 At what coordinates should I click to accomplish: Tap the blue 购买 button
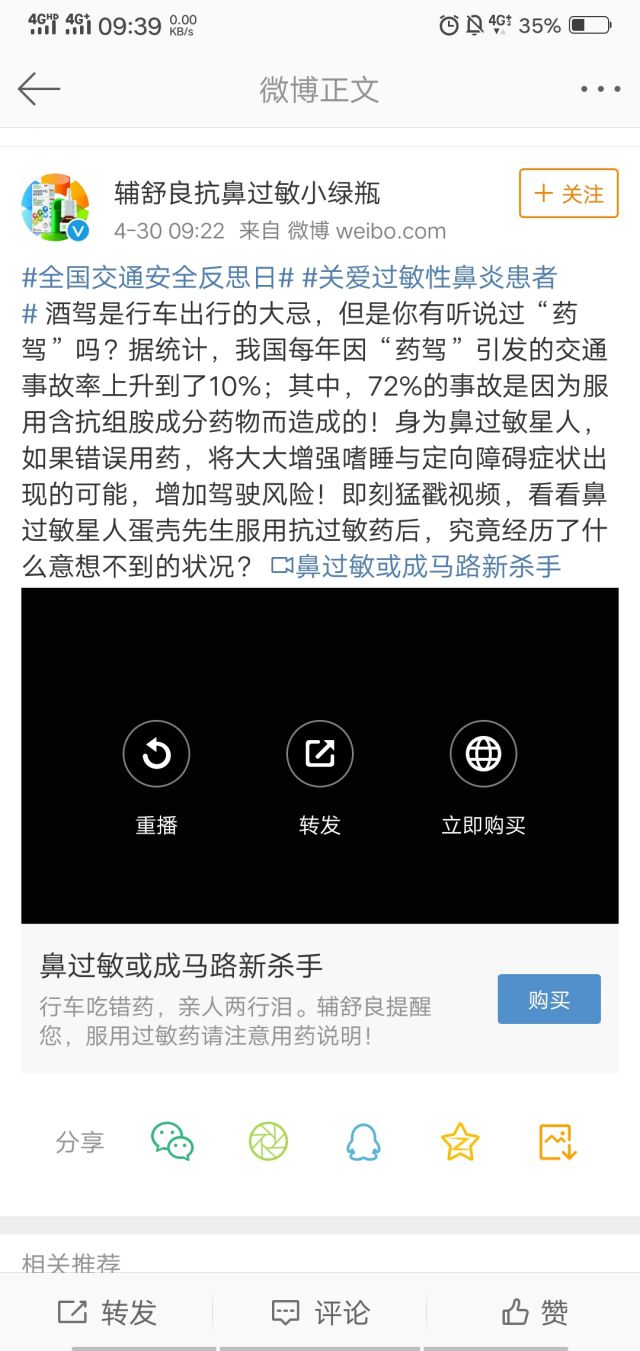(549, 999)
